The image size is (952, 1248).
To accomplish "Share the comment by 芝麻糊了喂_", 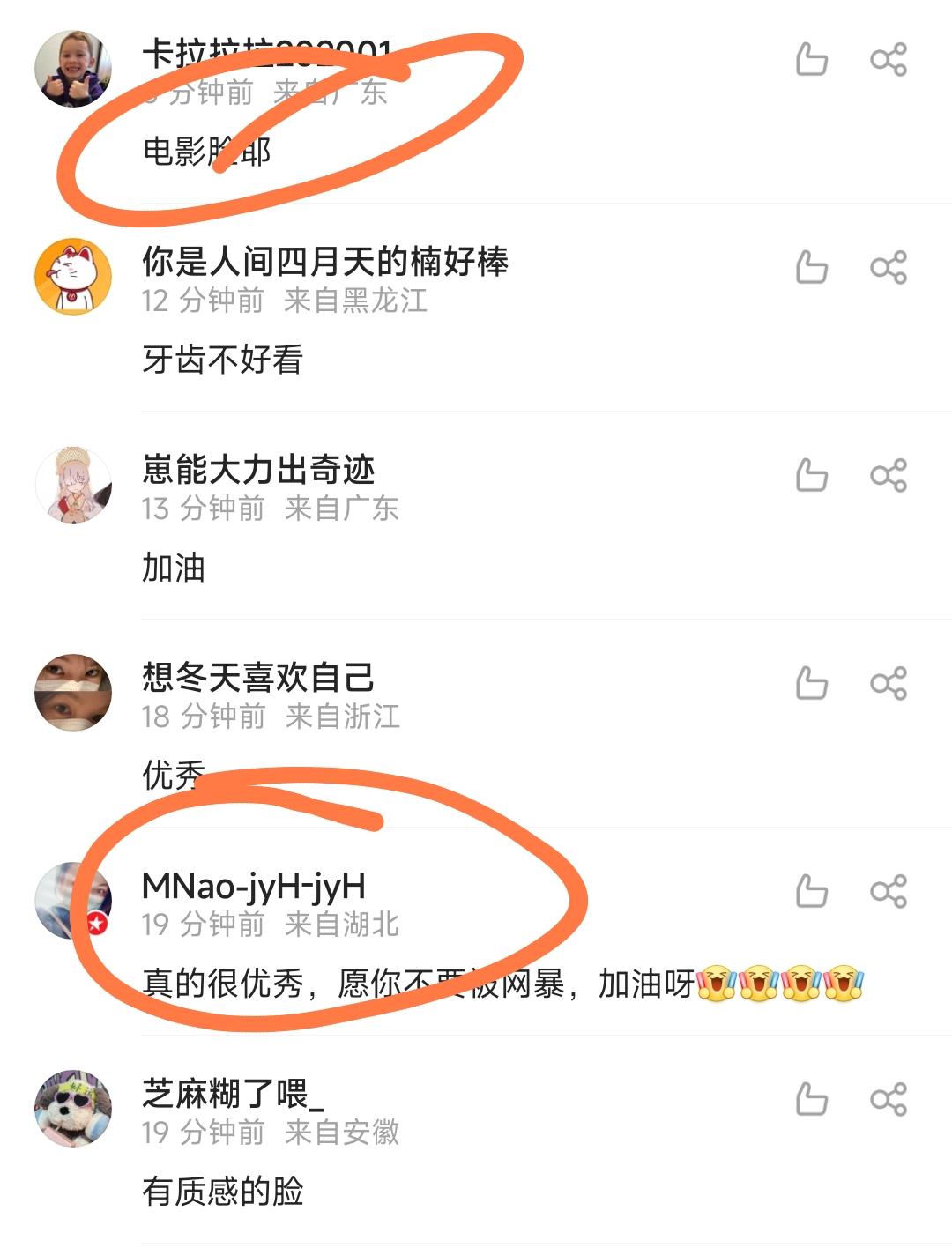I will [888, 1099].
